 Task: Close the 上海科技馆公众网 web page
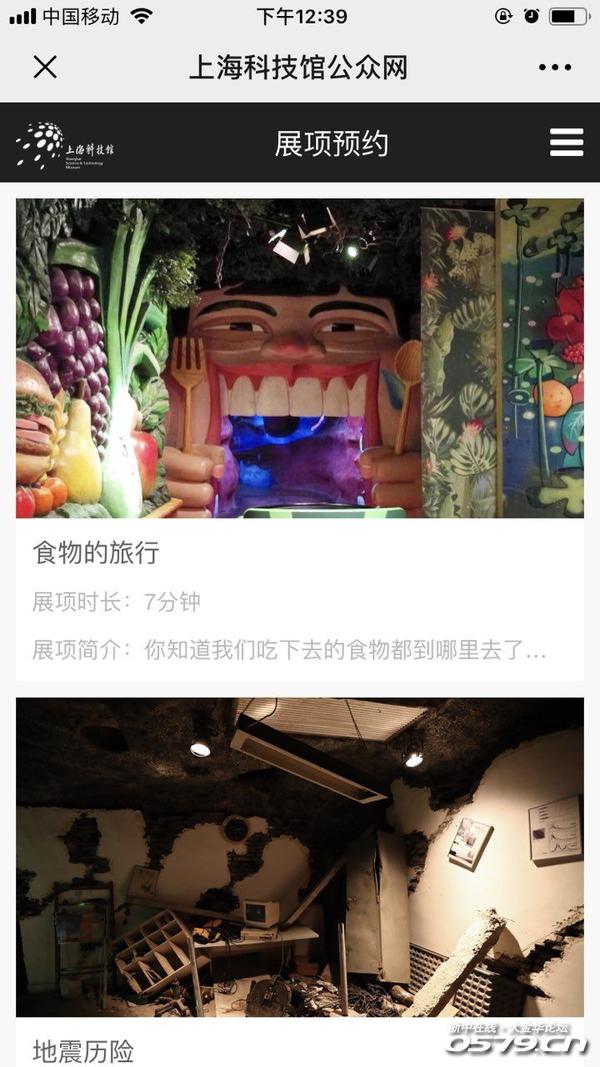(45, 67)
